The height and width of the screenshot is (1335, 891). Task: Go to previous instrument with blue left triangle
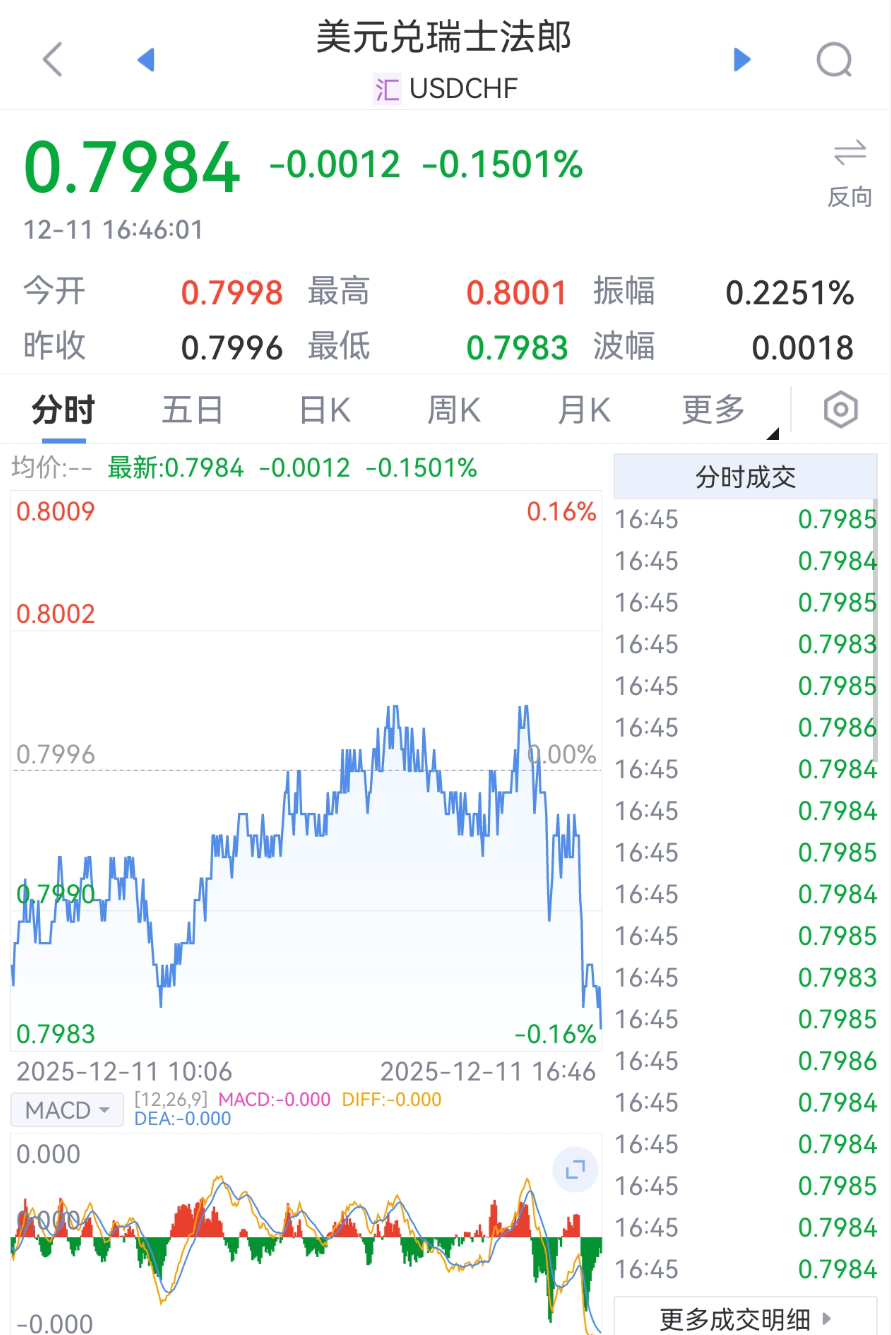pos(146,59)
